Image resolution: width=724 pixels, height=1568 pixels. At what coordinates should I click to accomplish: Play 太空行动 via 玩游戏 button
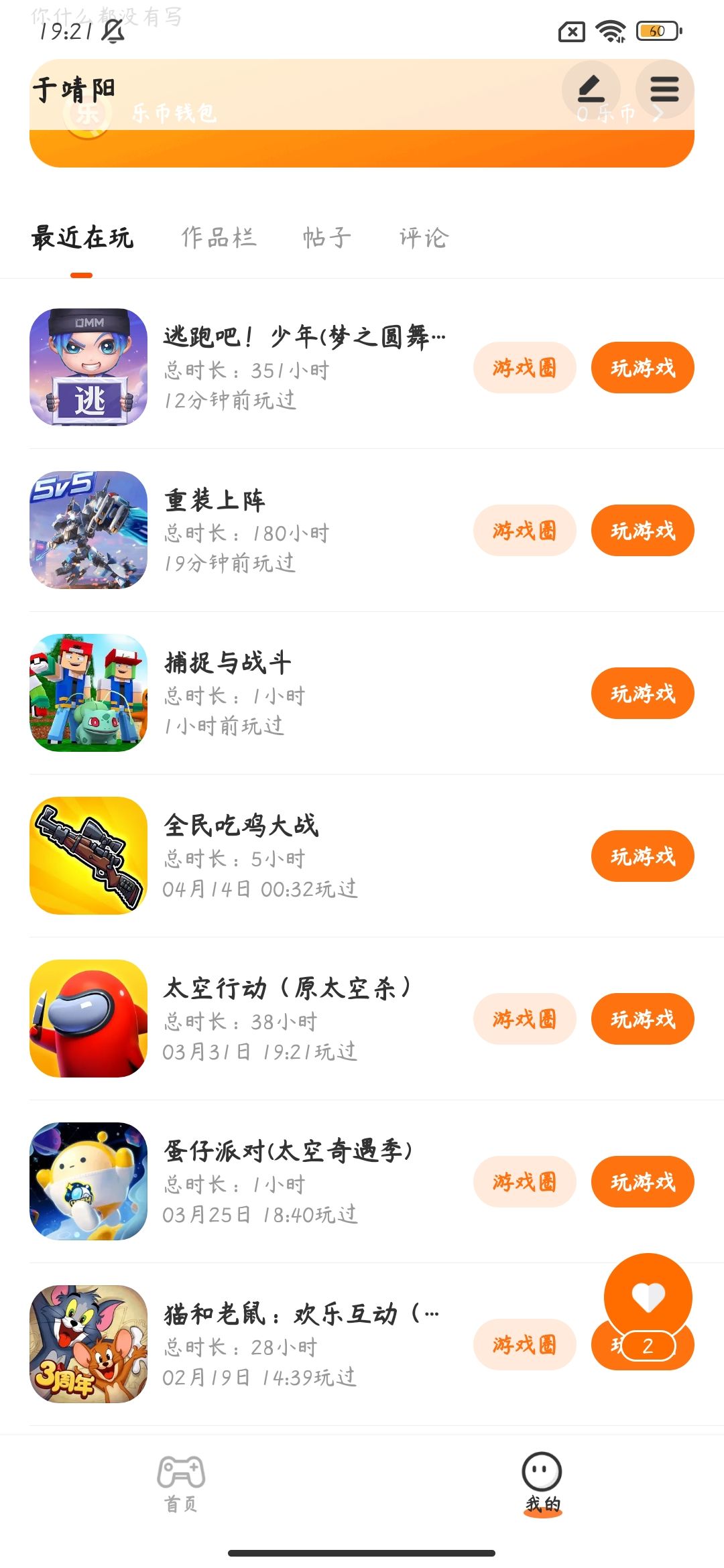point(642,1019)
